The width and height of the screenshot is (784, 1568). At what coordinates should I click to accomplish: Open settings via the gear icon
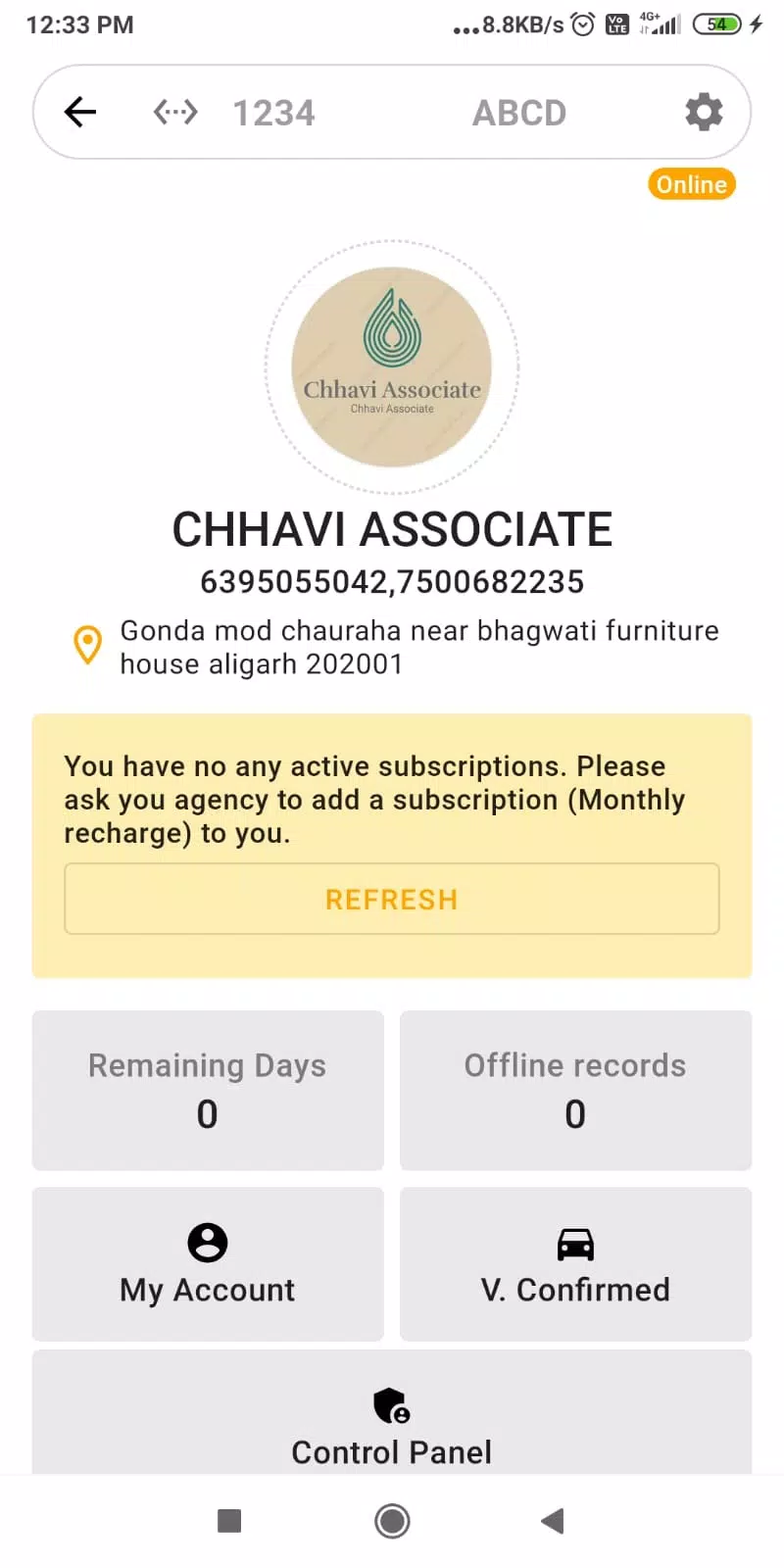[704, 113]
